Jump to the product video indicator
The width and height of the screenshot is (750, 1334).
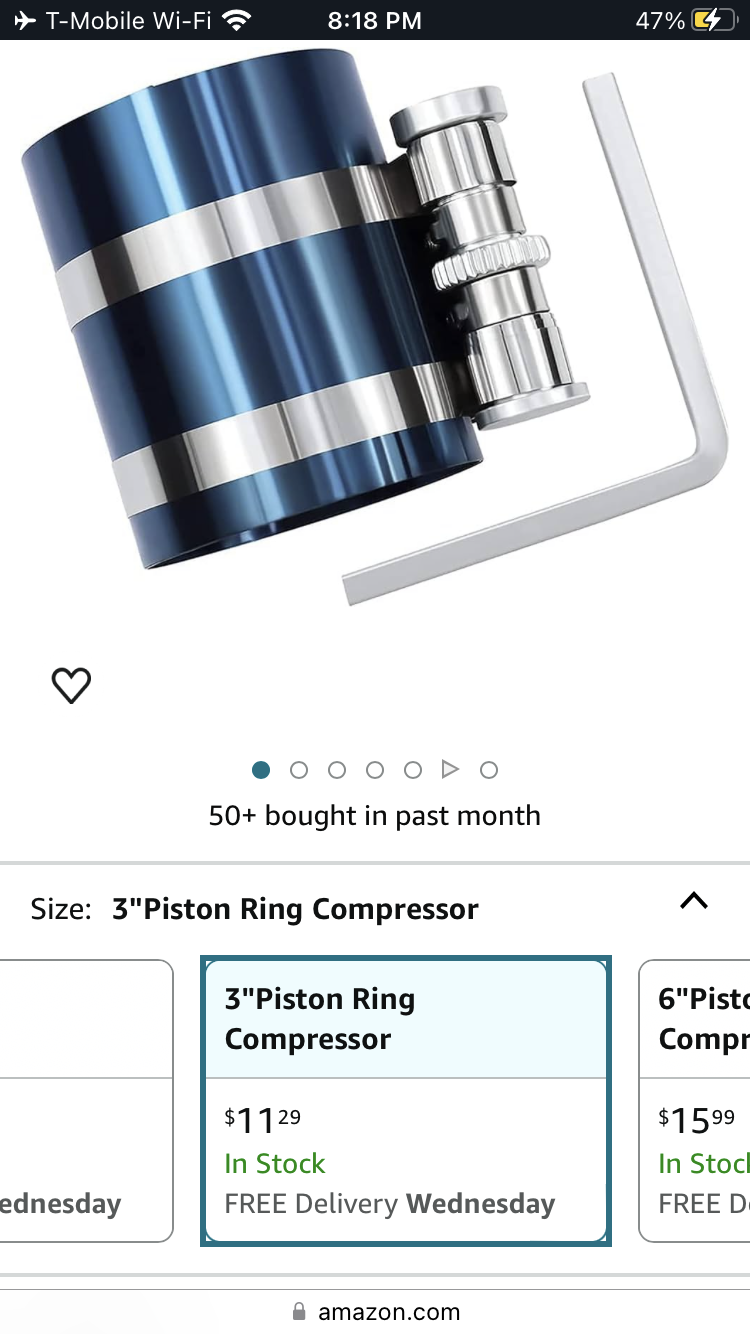click(450, 769)
